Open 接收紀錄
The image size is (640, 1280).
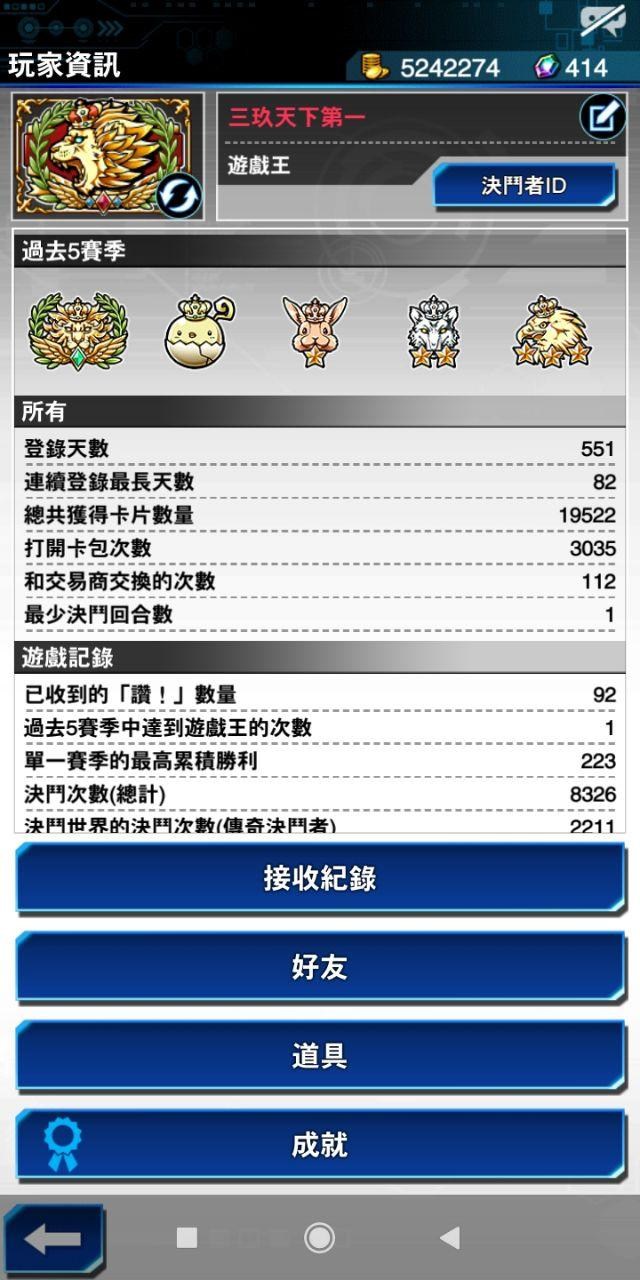320,878
